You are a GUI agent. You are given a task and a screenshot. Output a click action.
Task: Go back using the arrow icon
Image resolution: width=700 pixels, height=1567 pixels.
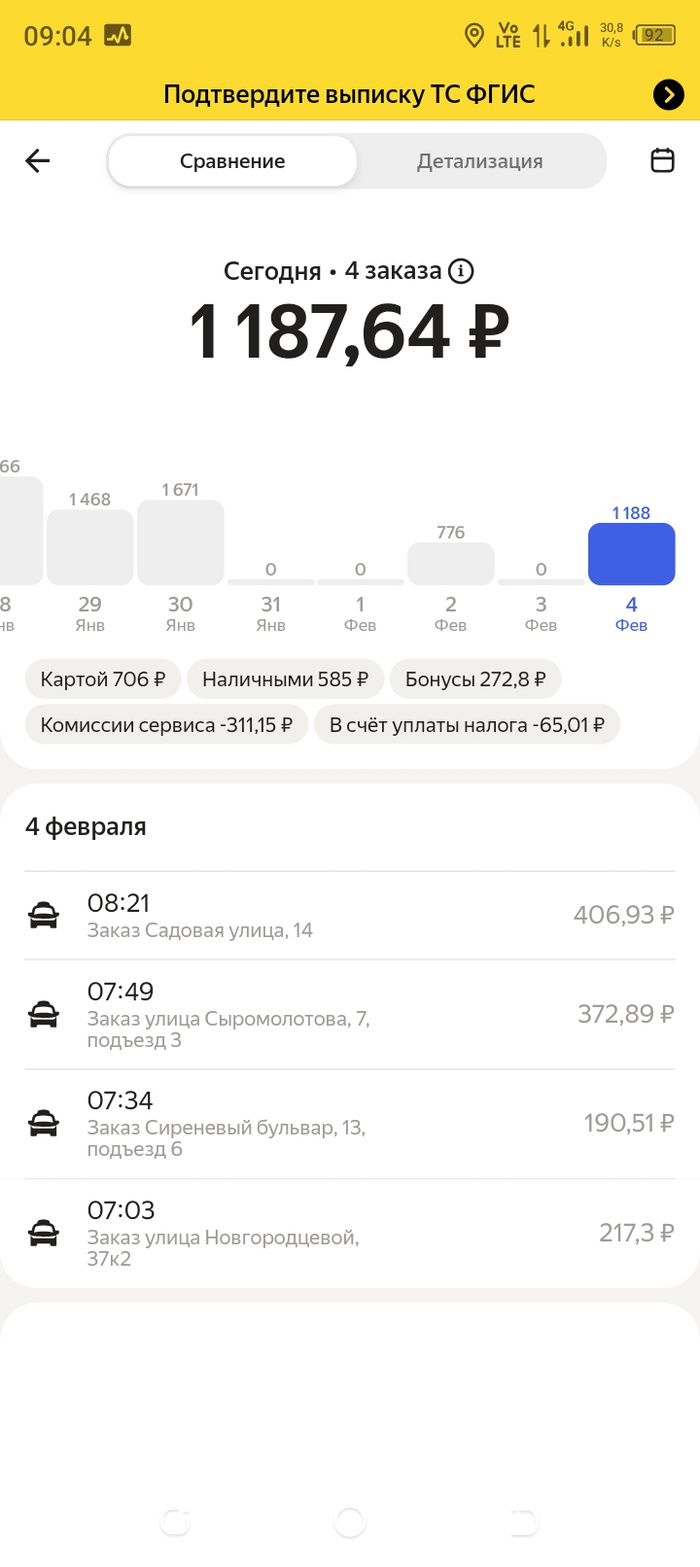pyautogui.click(x=38, y=161)
